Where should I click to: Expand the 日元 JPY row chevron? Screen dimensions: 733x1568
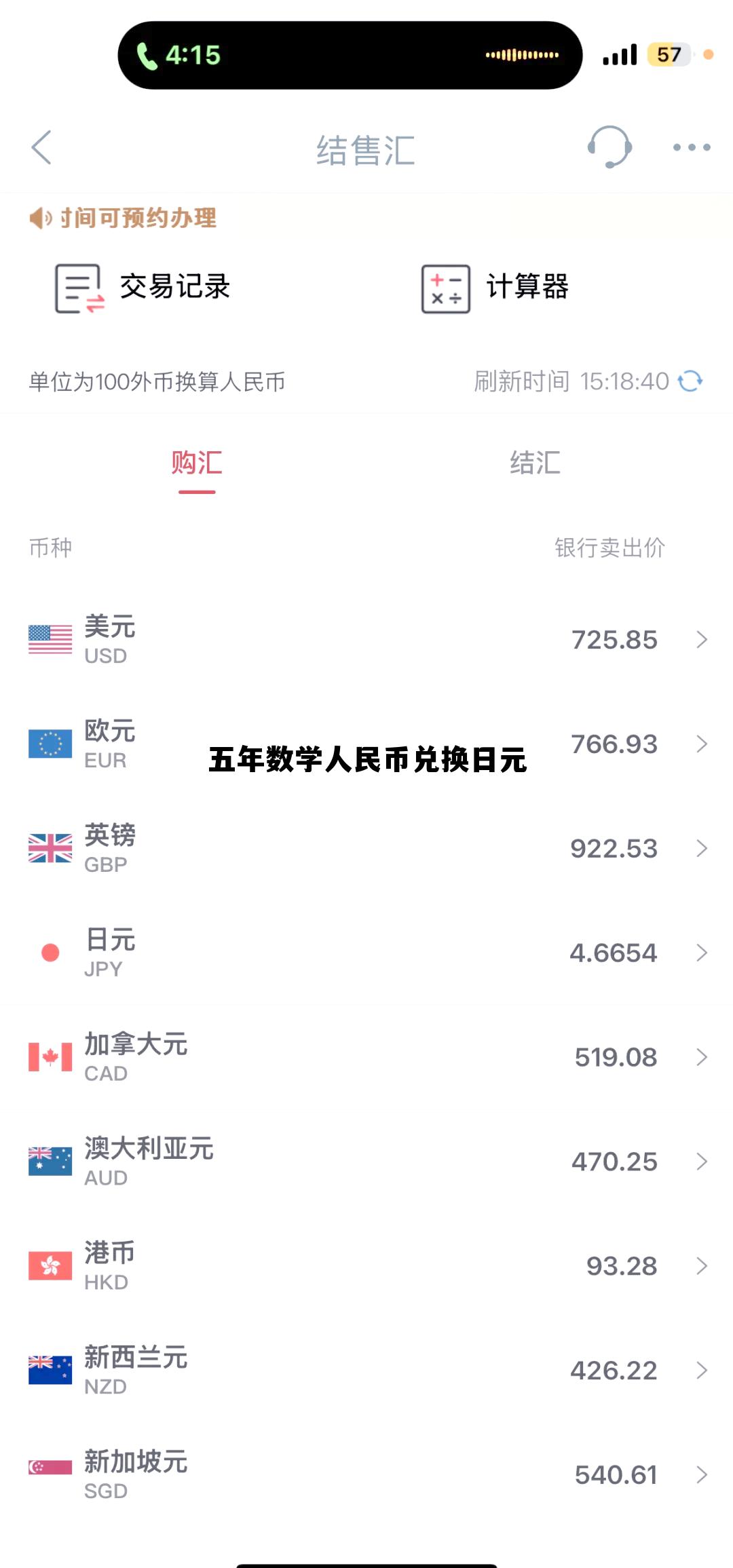[x=702, y=953]
